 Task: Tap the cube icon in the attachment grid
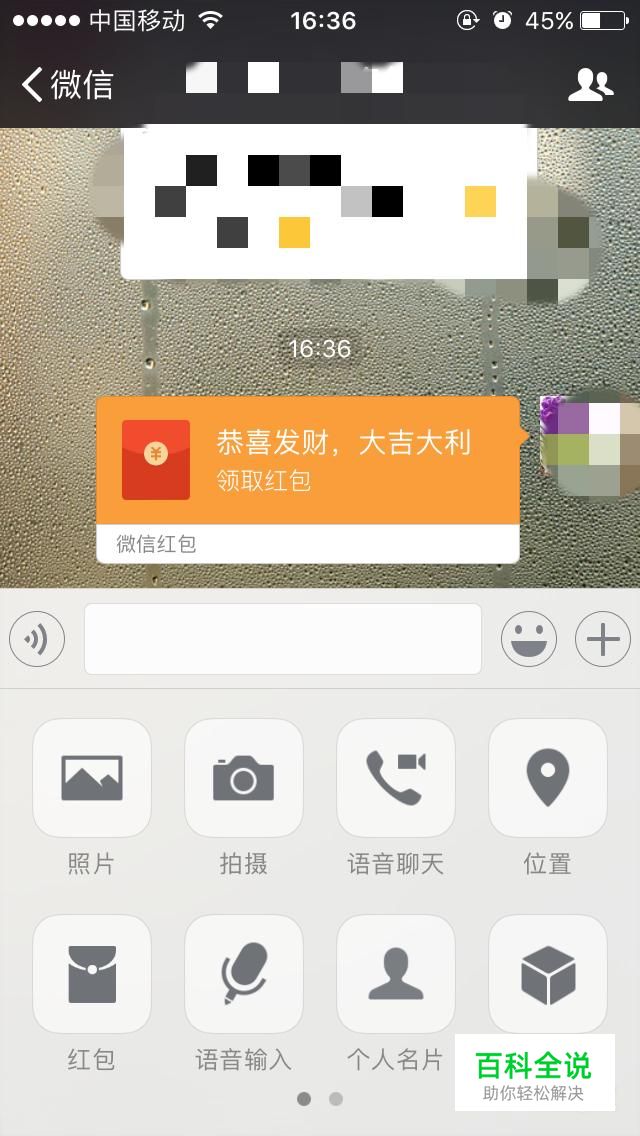pos(548,974)
